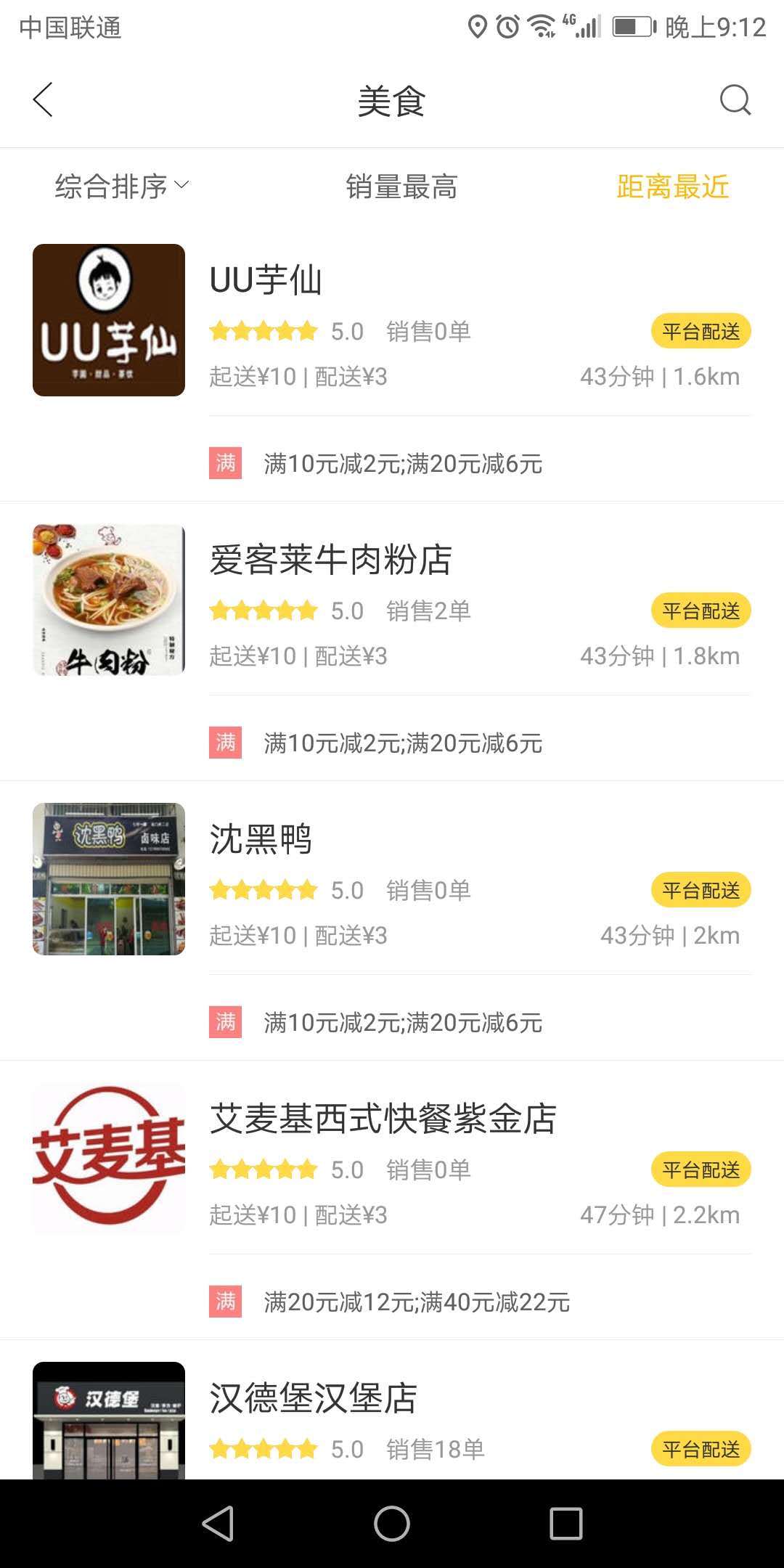Open the UU芋仙 restaurant listing
This screenshot has width=784, height=1568.
tap(266, 280)
